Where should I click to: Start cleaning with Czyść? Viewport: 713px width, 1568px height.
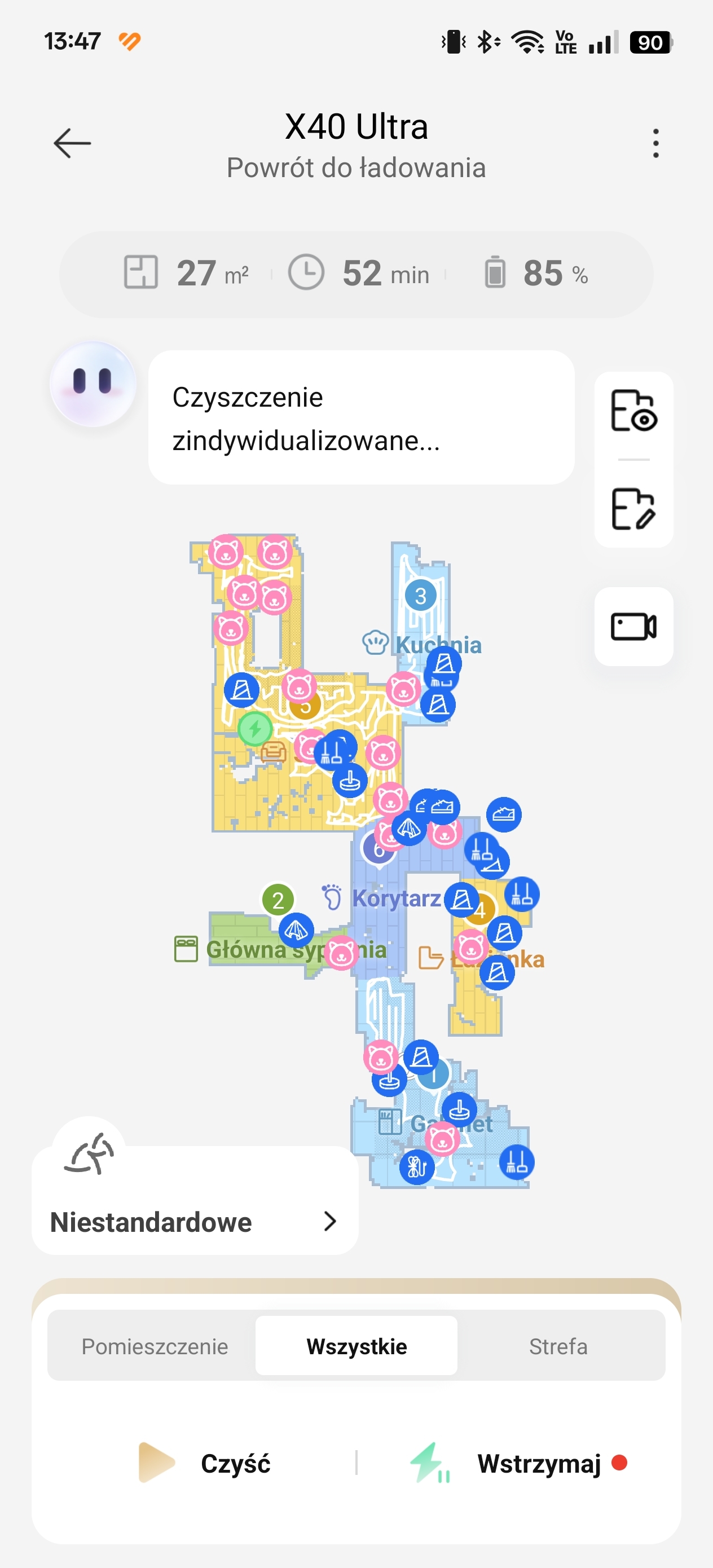(205, 1463)
